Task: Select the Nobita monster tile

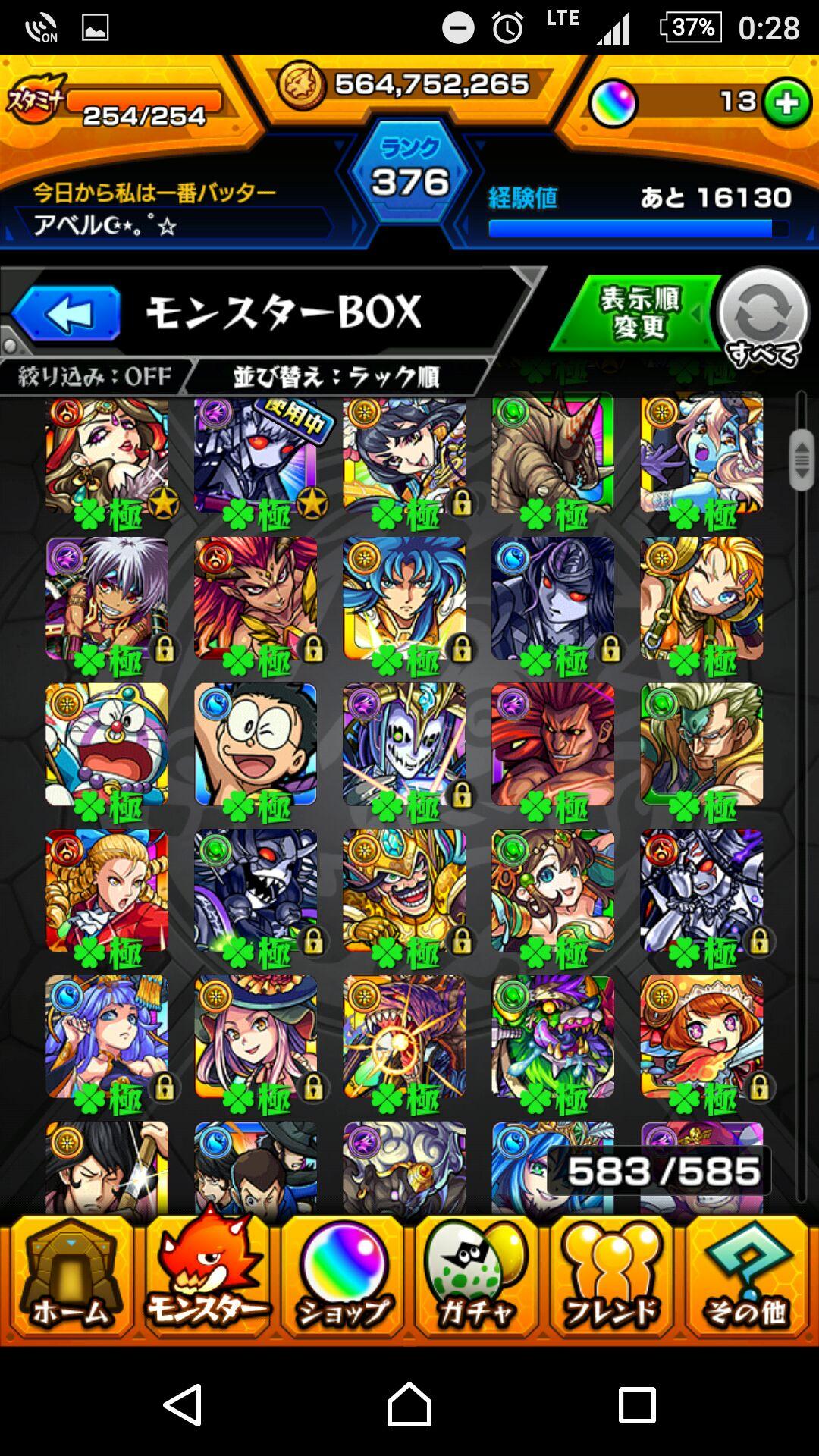Action: pyautogui.click(x=256, y=745)
